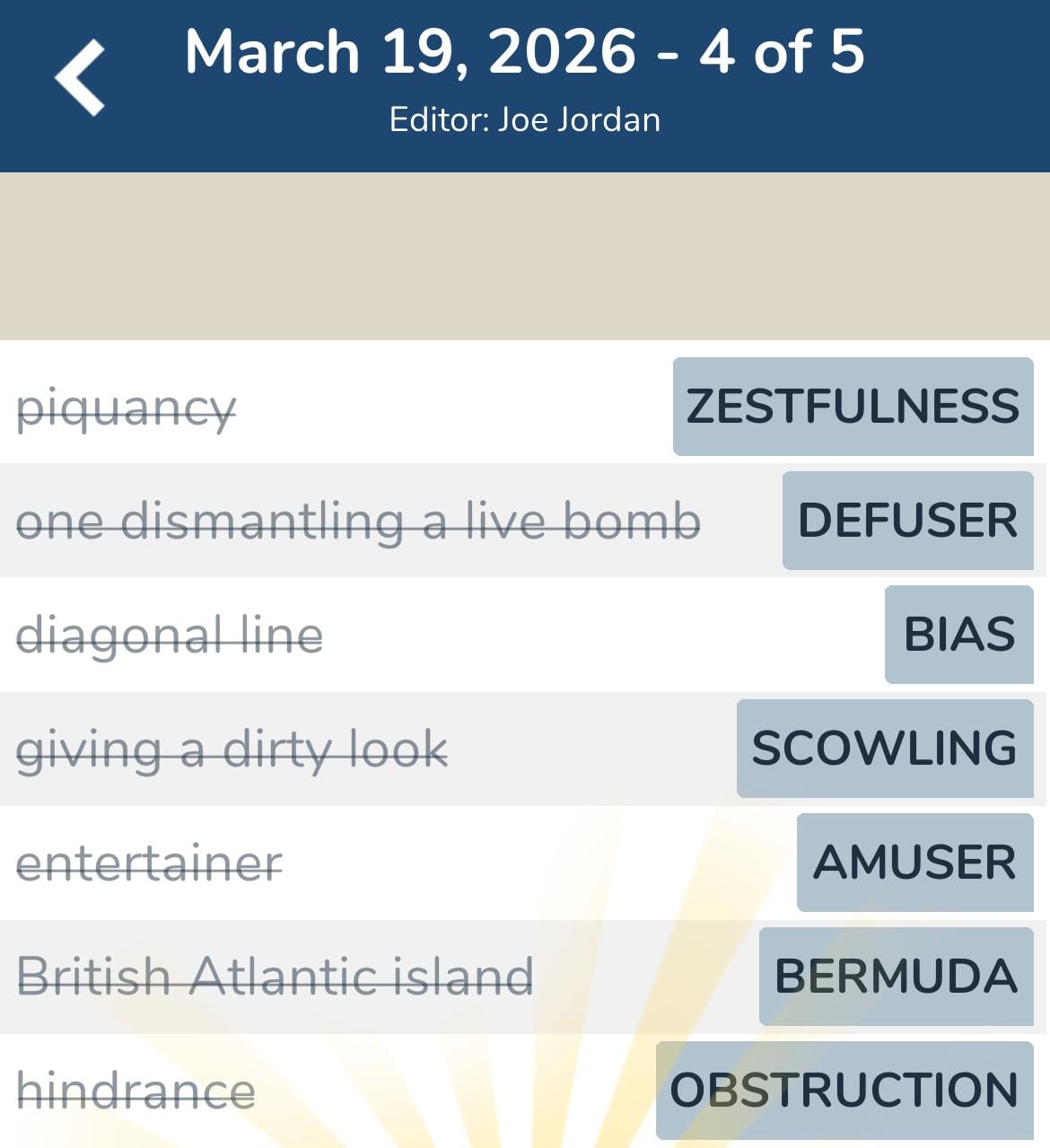Tap the 'March 19, 2026 - 4 of 5' title

pos(523,52)
